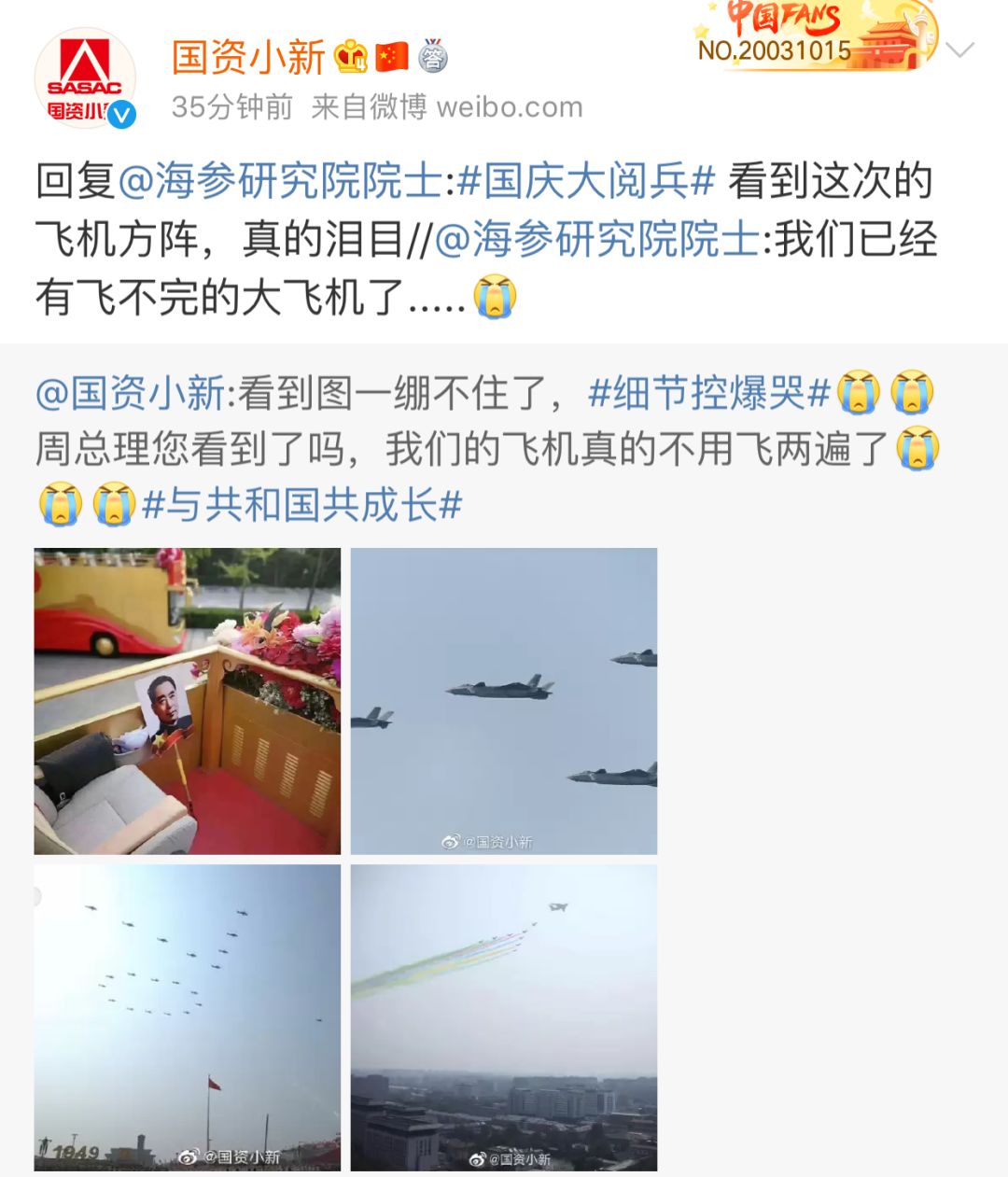The image size is (1008, 1177).
Task: Open the #与共和国共成长# hashtag
Action: click(301, 506)
